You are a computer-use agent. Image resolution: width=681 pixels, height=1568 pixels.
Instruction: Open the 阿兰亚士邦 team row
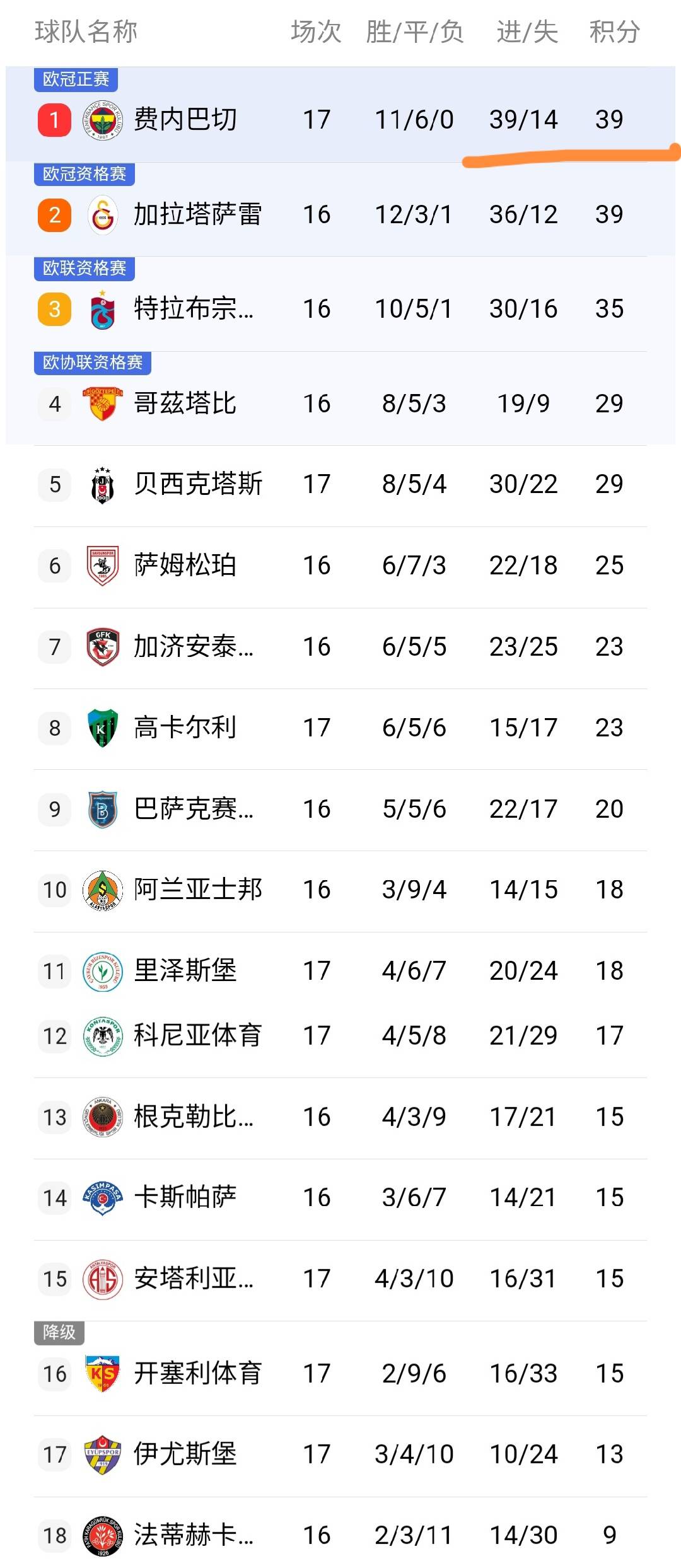[198, 890]
